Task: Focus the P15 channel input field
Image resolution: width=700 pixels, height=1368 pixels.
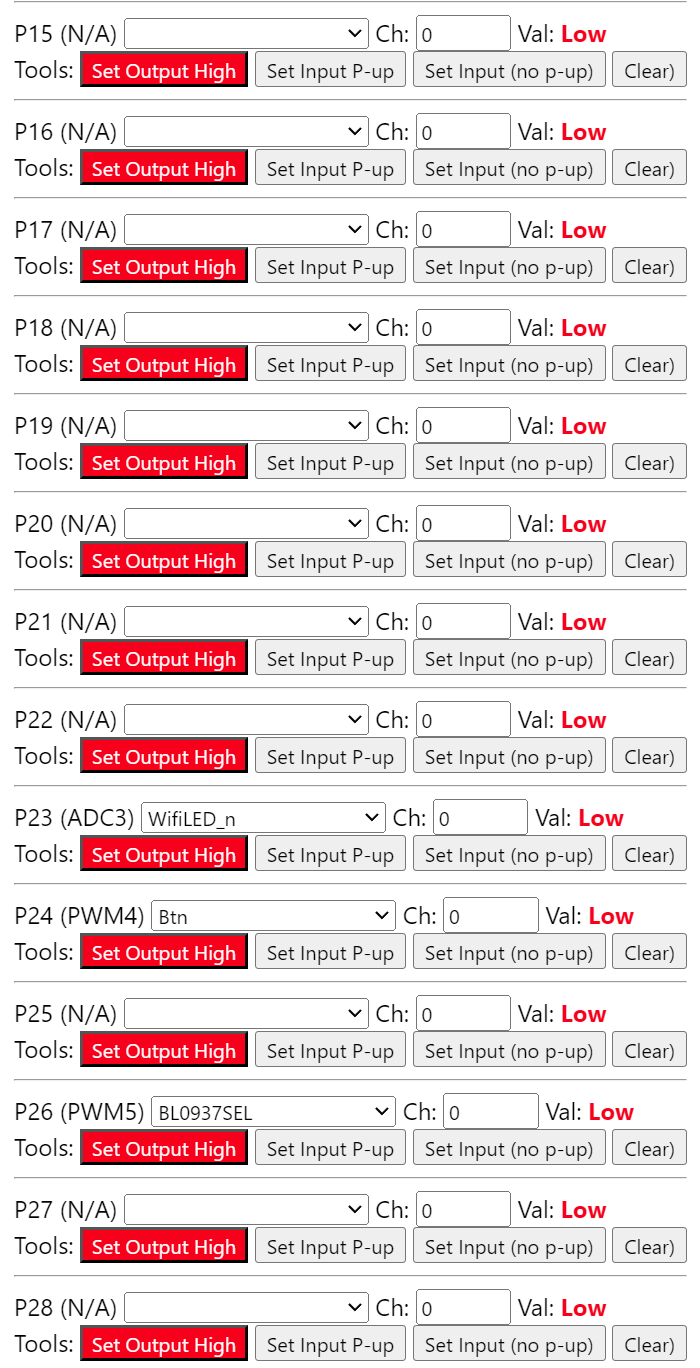Action: pyautogui.click(x=463, y=34)
